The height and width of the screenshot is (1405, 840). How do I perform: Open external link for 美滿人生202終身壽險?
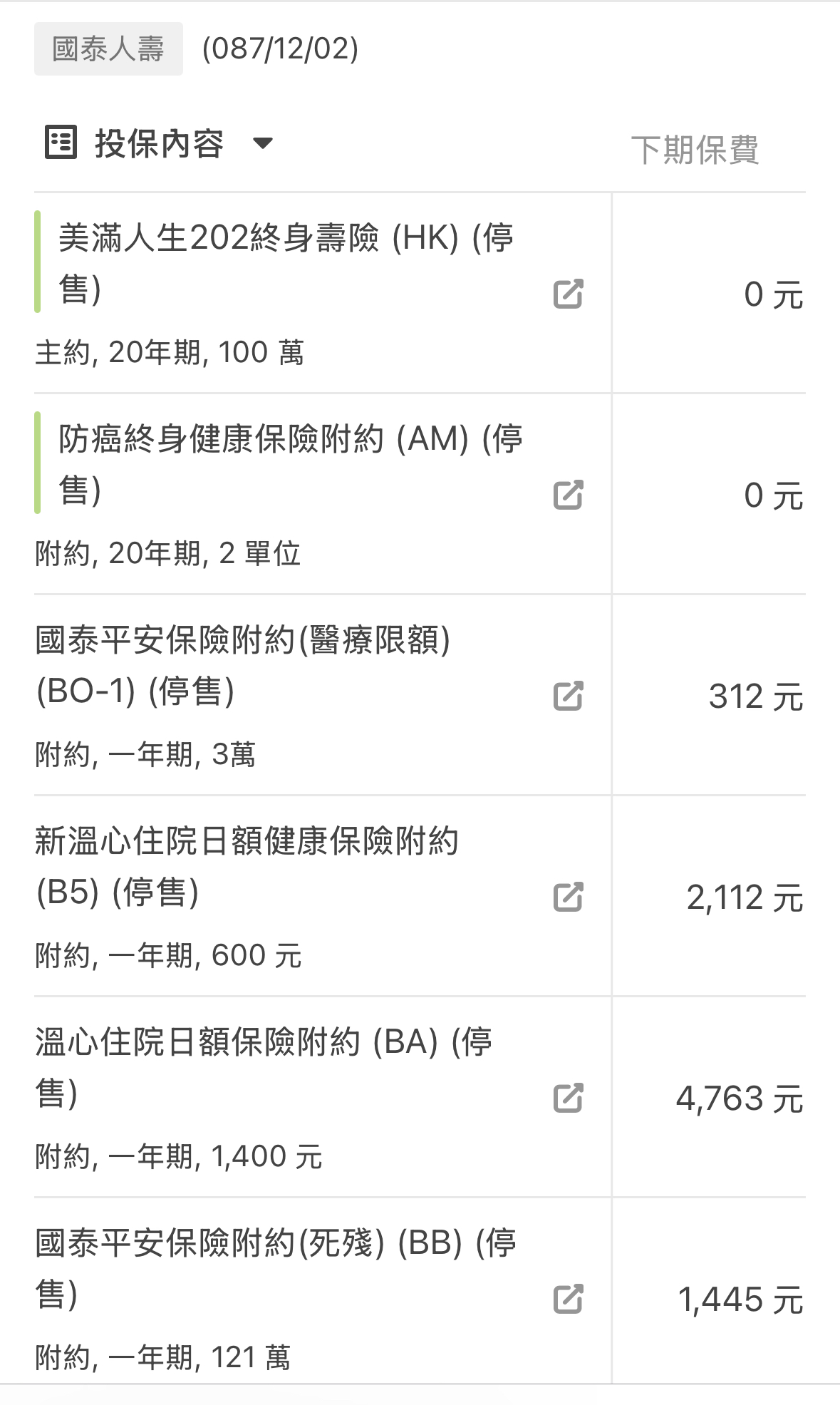(568, 294)
